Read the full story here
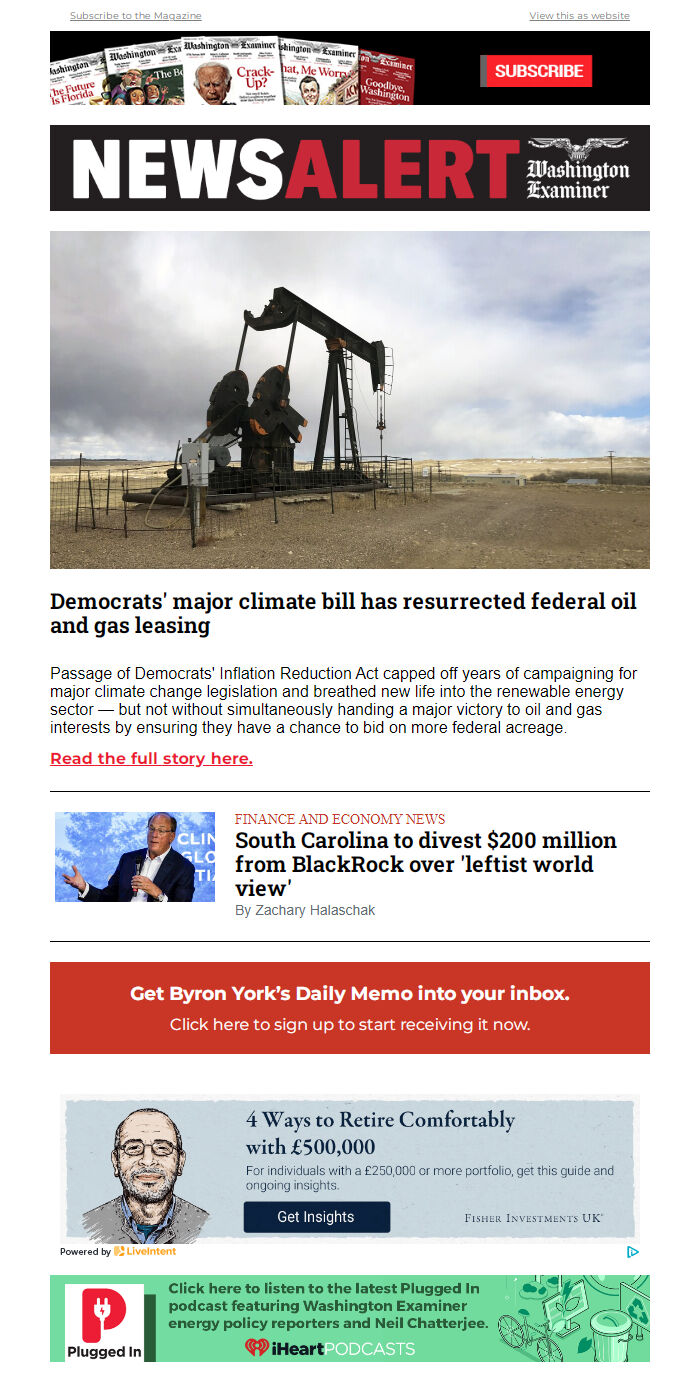Image resolution: width=700 pixels, height=1386 pixels. coord(151,758)
